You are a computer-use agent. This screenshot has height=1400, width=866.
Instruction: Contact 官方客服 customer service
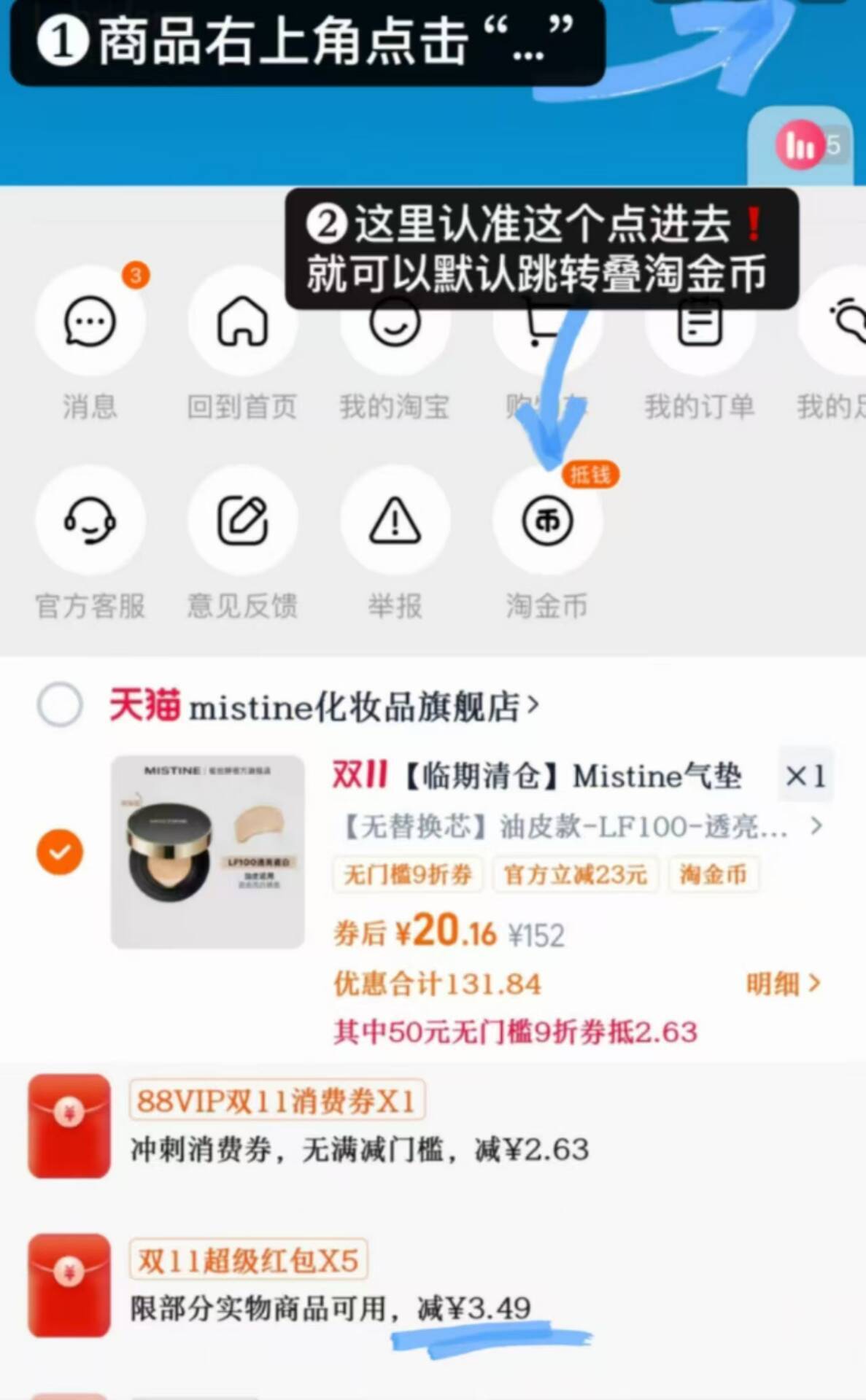(90, 521)
